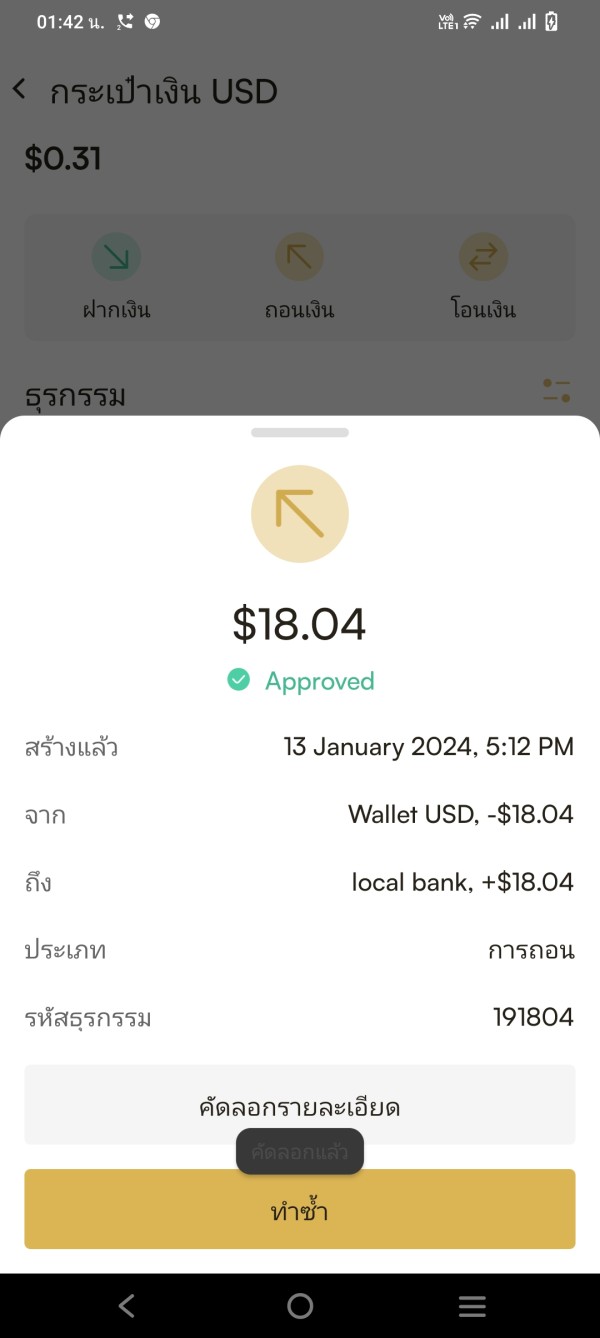
Task: Open the recent apps button
Action: coord(472,1305)
